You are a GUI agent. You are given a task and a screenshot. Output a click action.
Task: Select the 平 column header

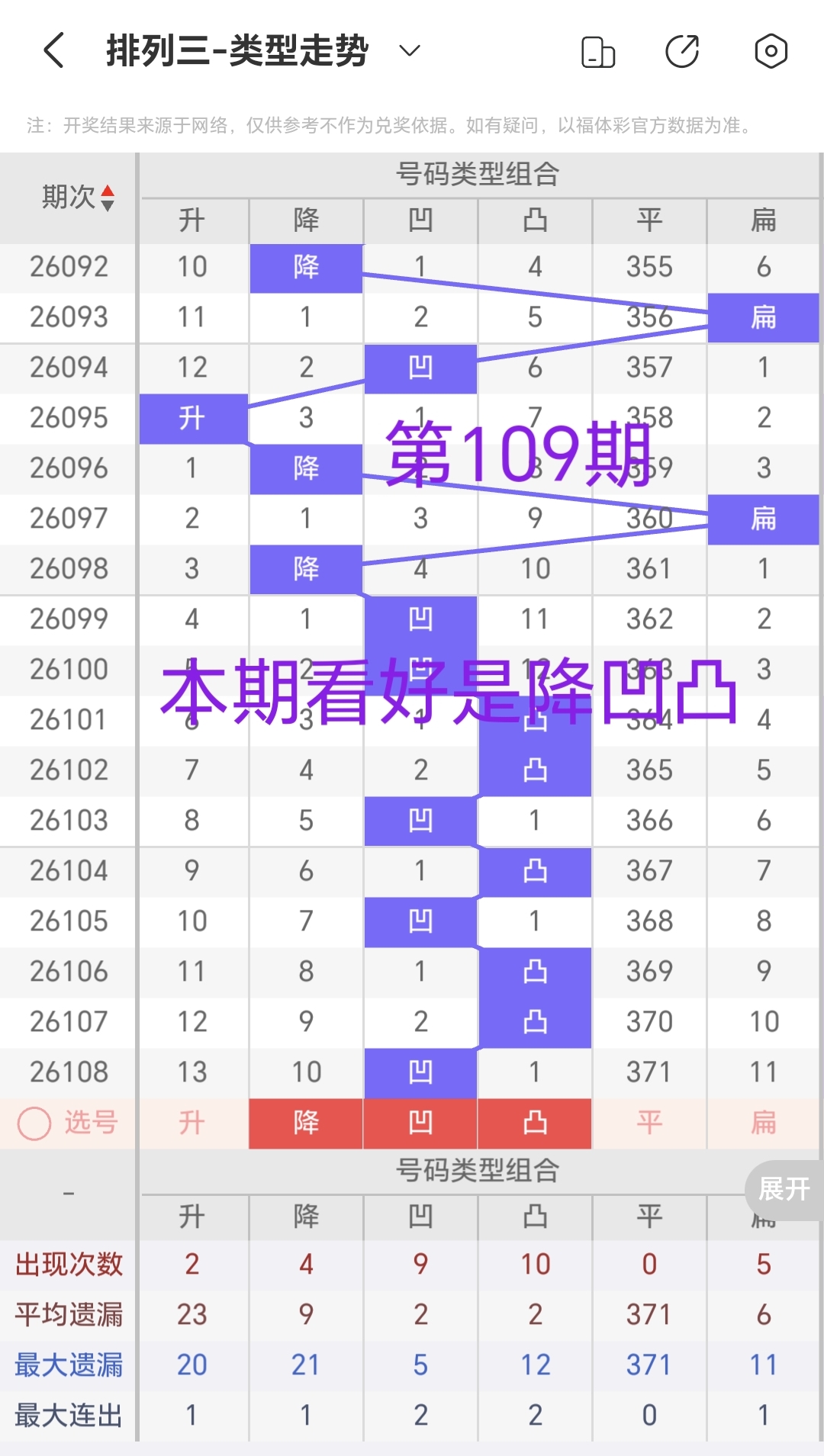click(x=649, y=220)
